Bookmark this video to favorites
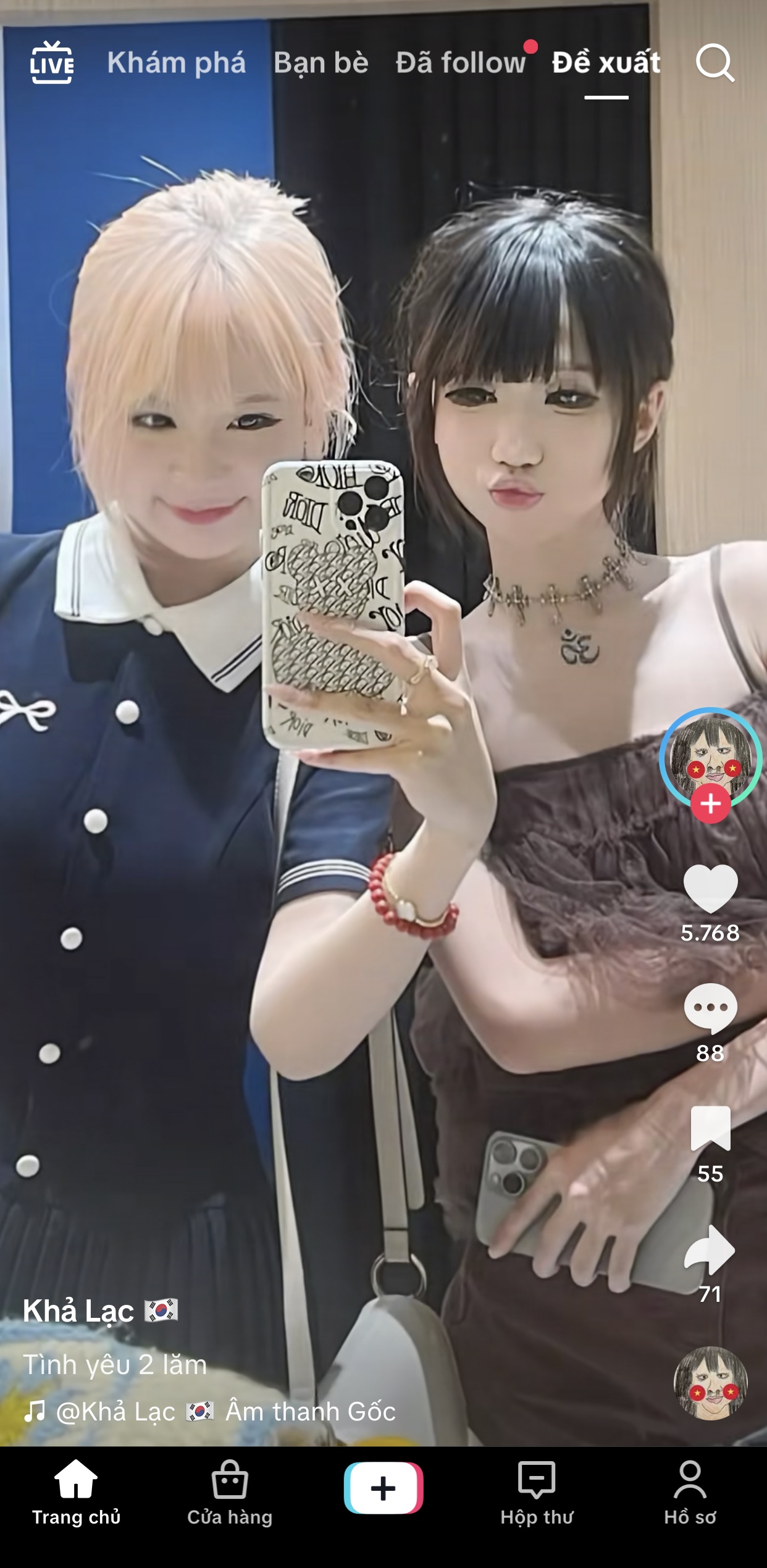This screenshot has width=767, height=1568. (x=710, y=1128)
